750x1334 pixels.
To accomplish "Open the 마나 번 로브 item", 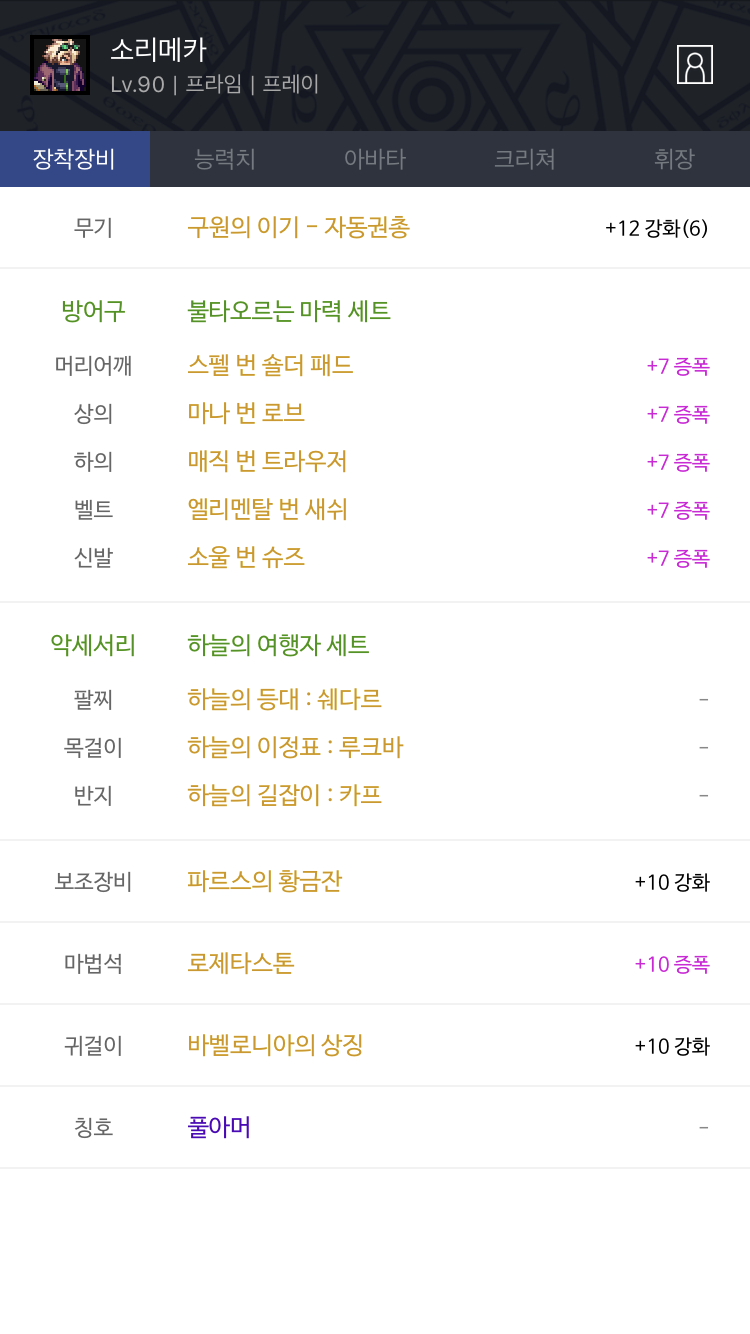I will 246,413.
